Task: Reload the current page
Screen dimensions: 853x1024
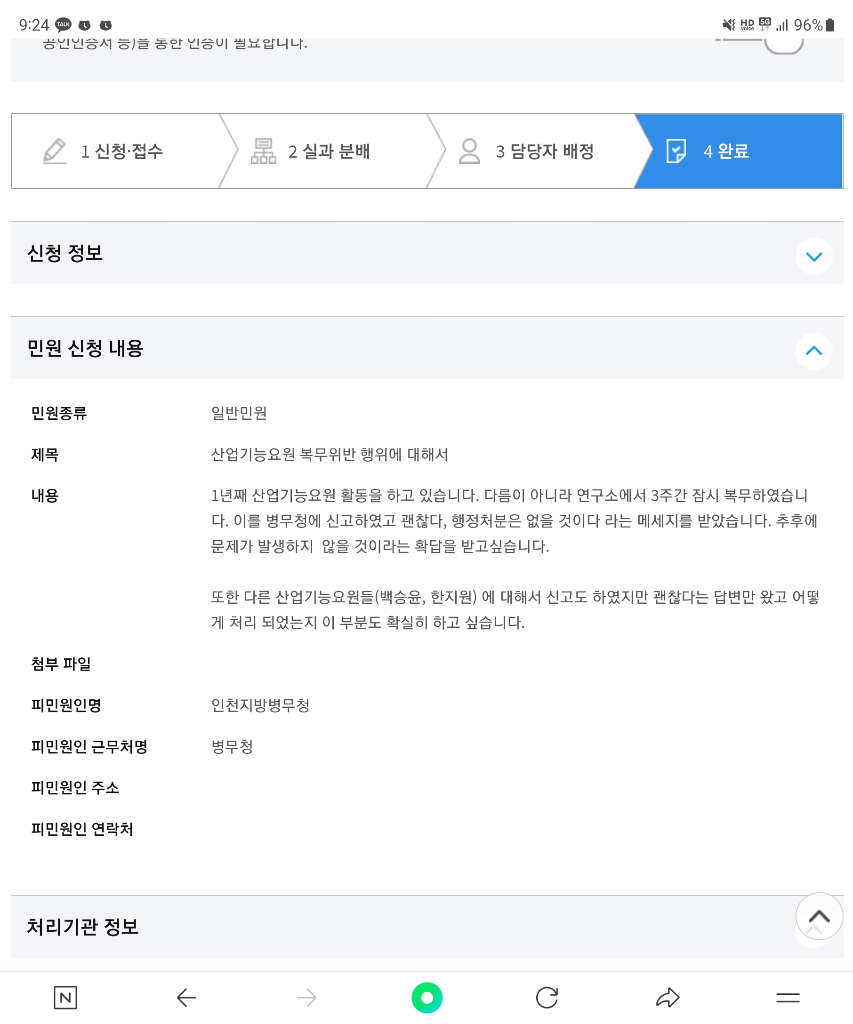Action: click(x=547, y=997)
